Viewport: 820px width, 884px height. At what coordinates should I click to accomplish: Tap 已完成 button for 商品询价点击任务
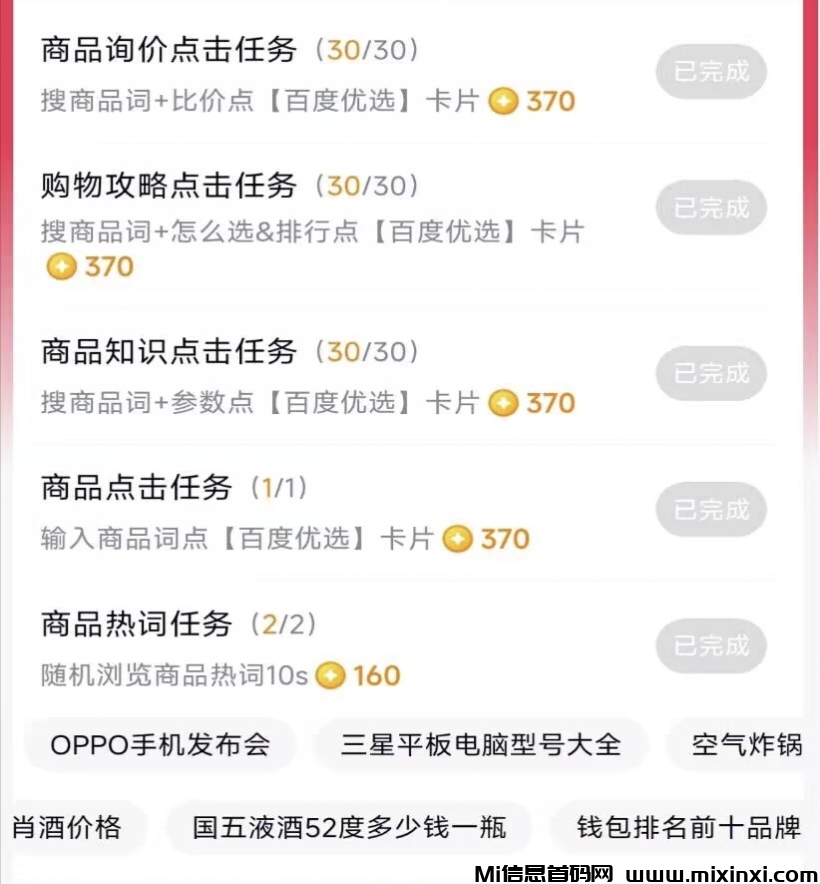tap(711, 72)
